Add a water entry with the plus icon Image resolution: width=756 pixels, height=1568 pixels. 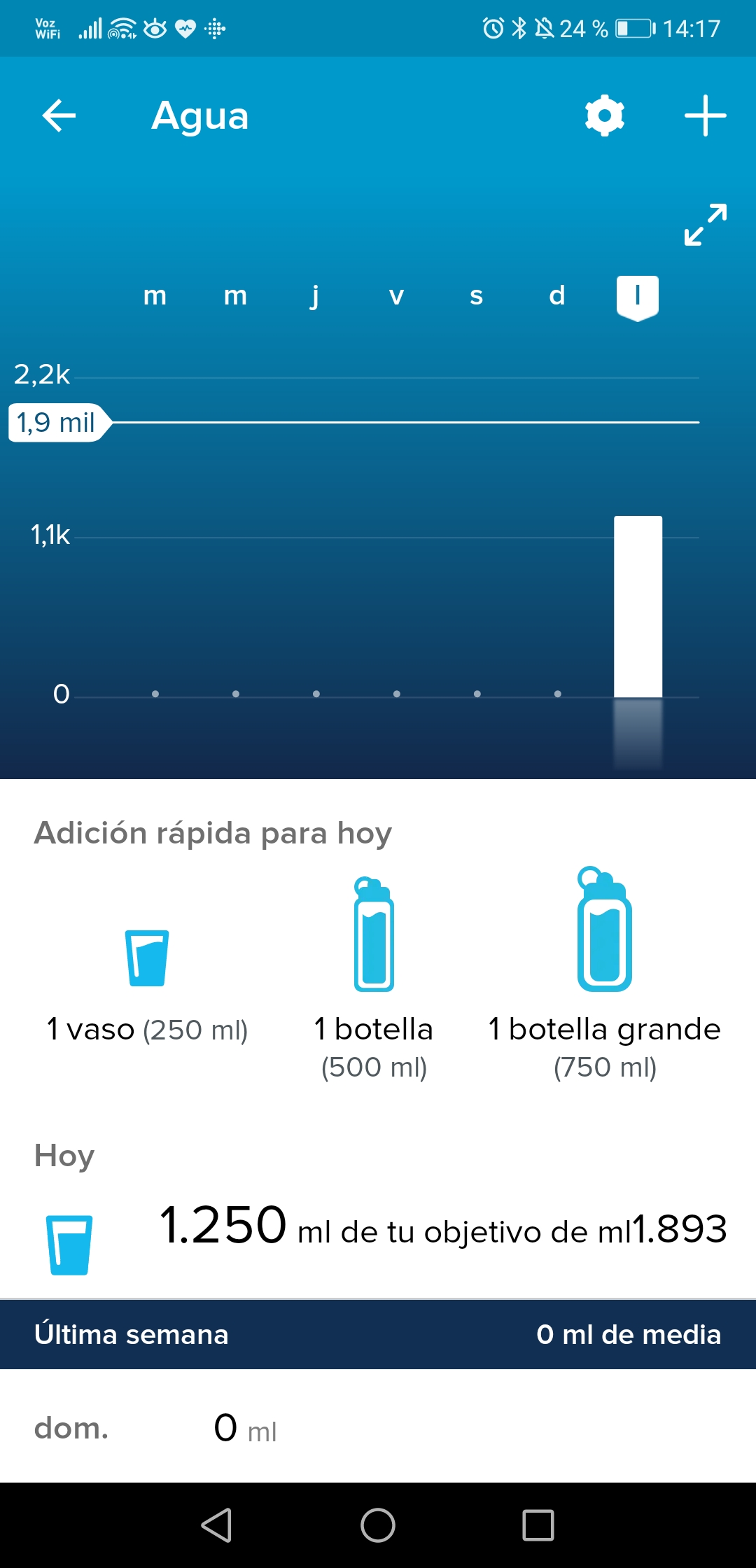(705, 115)
